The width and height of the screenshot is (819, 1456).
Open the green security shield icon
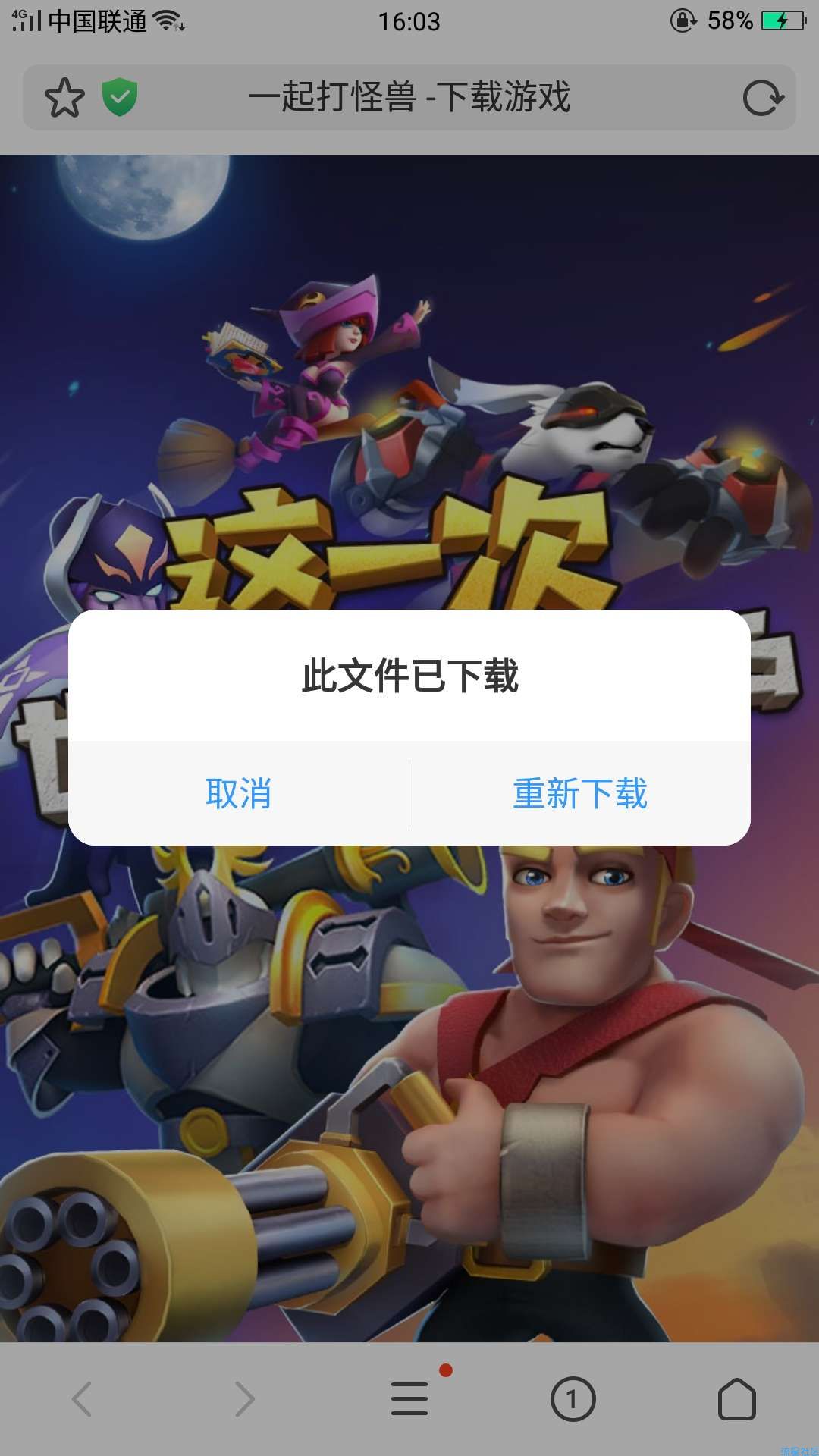[x=120, y=98]
